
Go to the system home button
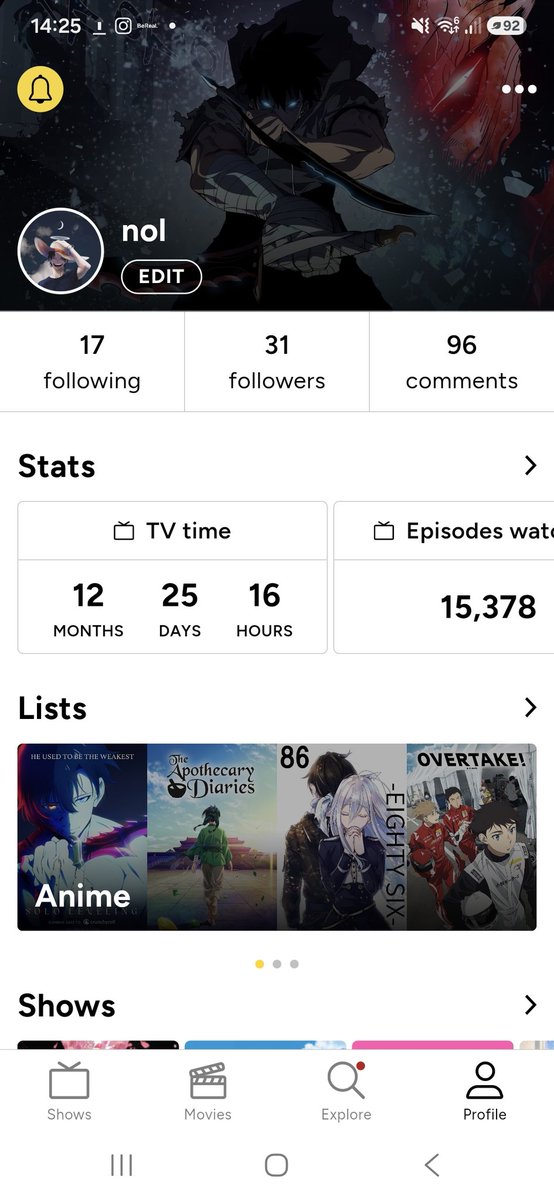277,1164
